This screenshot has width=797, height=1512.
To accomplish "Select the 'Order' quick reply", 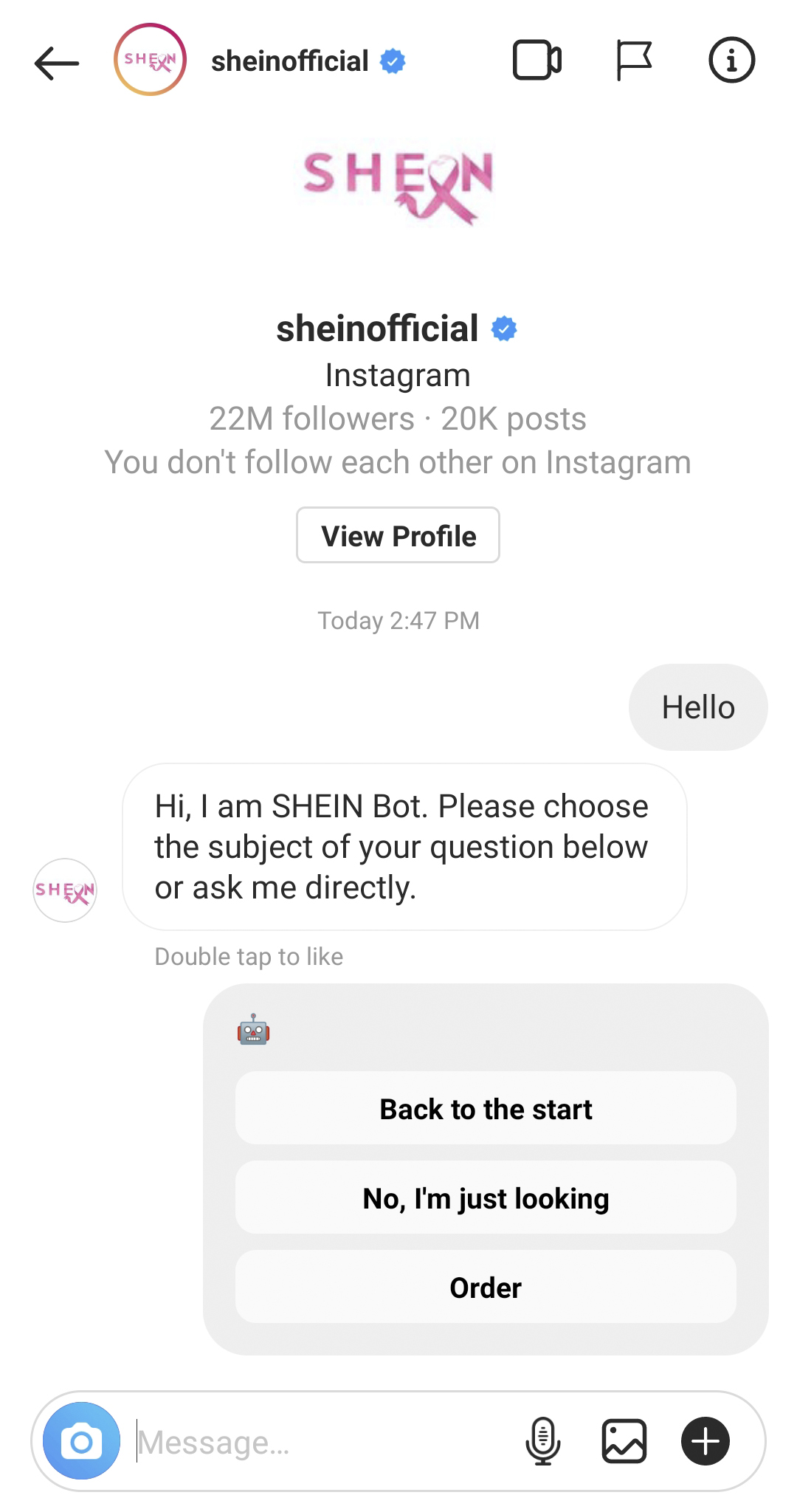I will 484,1288.
